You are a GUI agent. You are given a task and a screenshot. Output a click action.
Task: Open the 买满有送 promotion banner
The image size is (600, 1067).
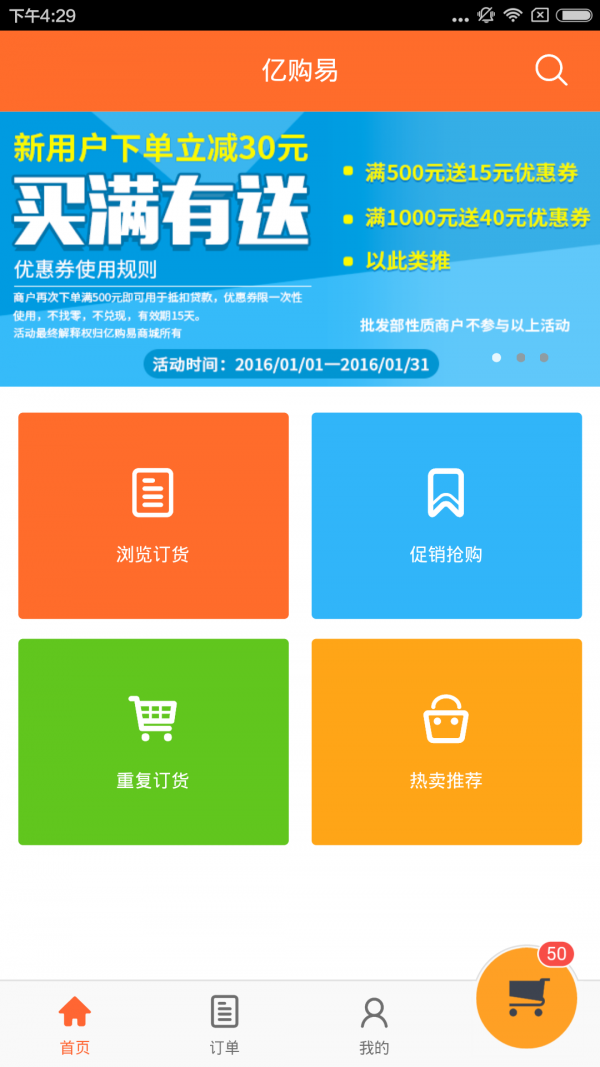coord(300,248)
